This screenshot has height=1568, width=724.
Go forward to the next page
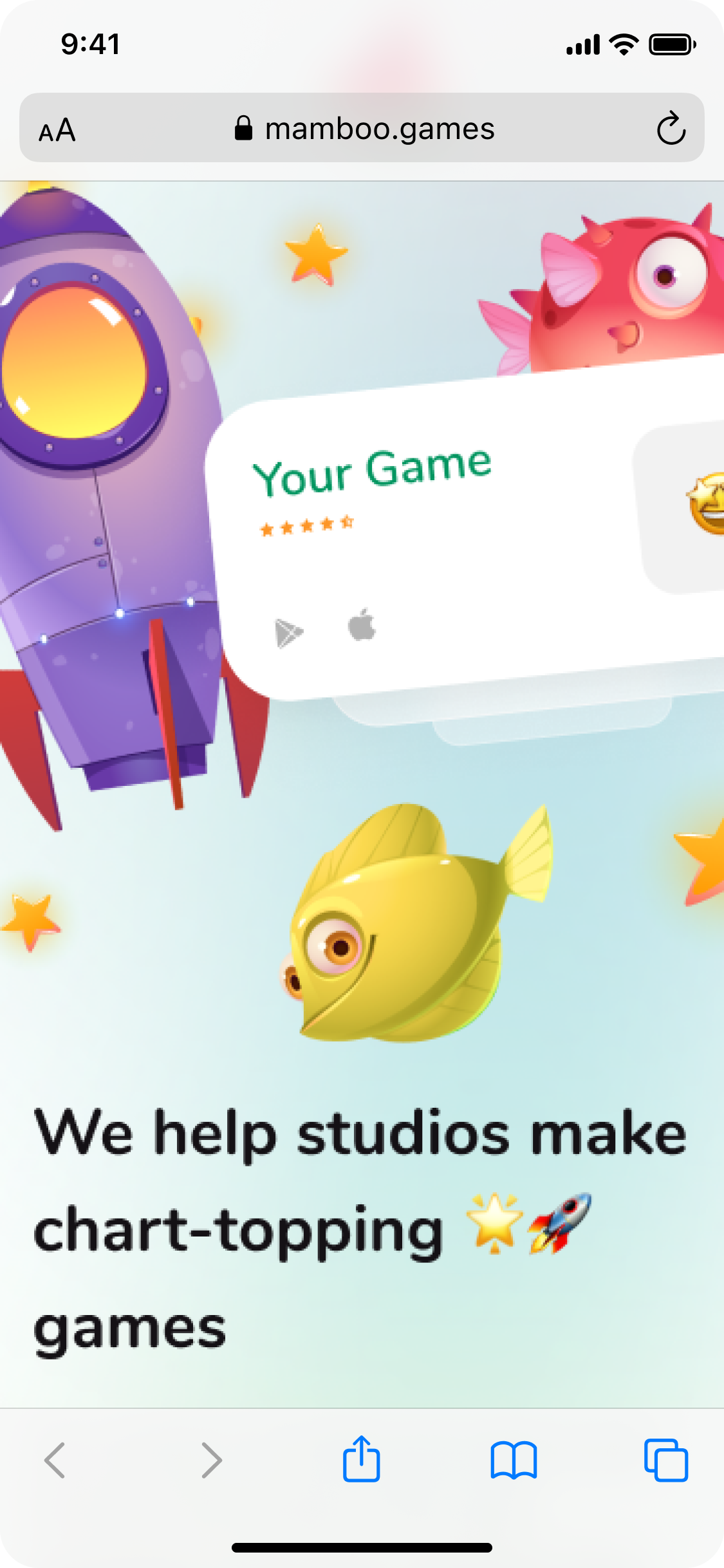pyautogui.click(x=210, y=1460)
